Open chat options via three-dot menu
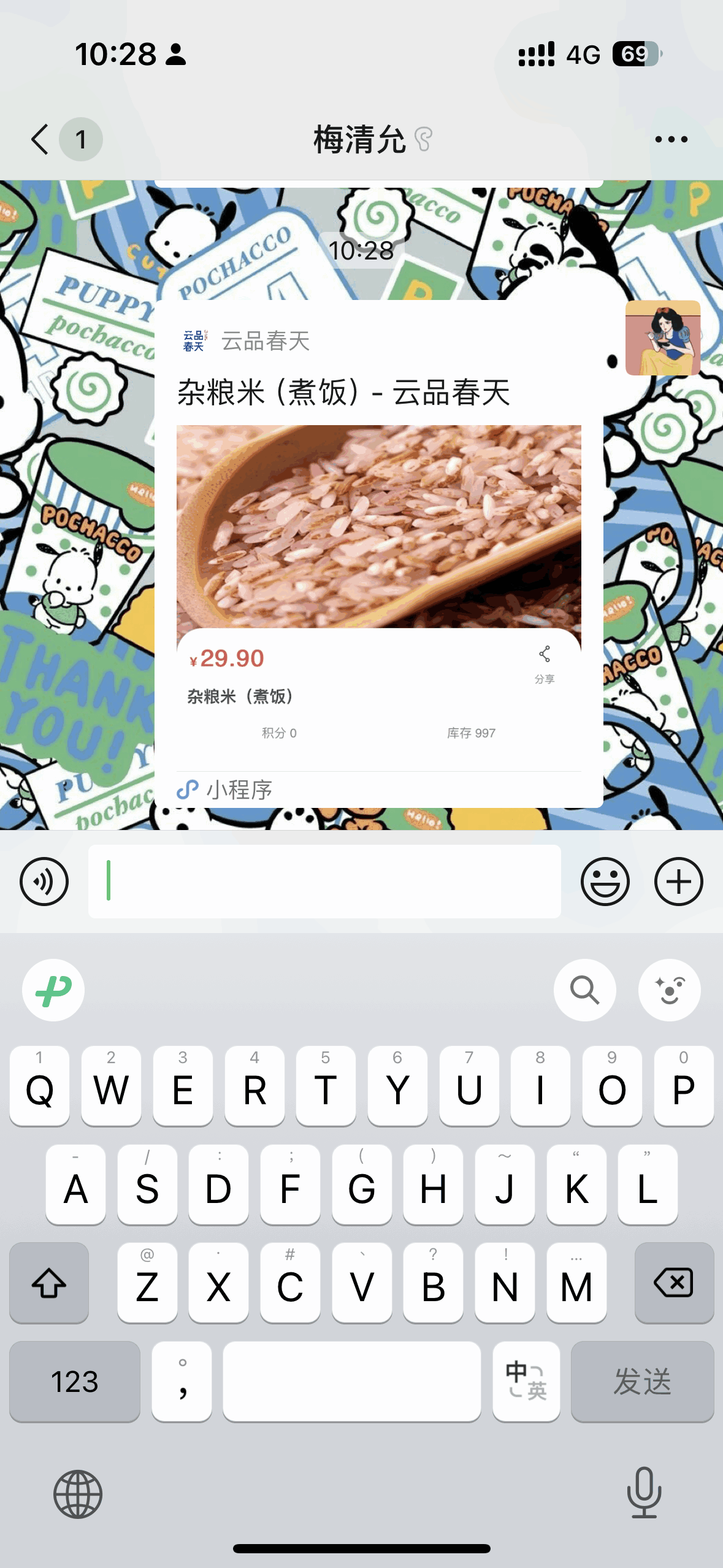 coord(671,140)
